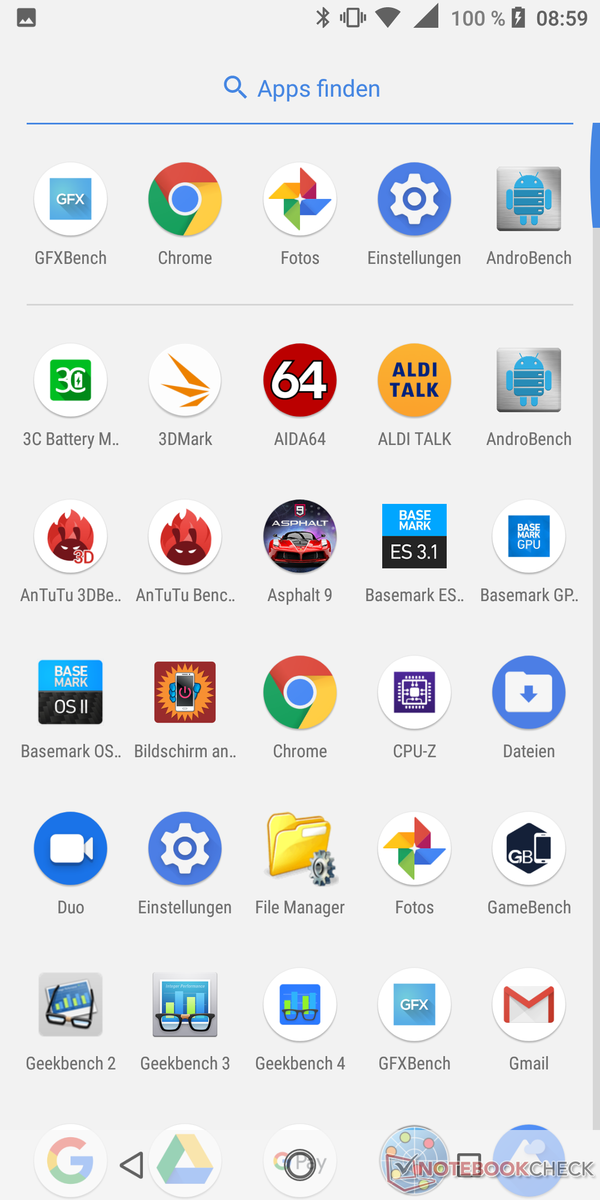The image size is (600, 1200).
Task: Launch the 3C Battery Monitor app
Action: coord(70,381)
